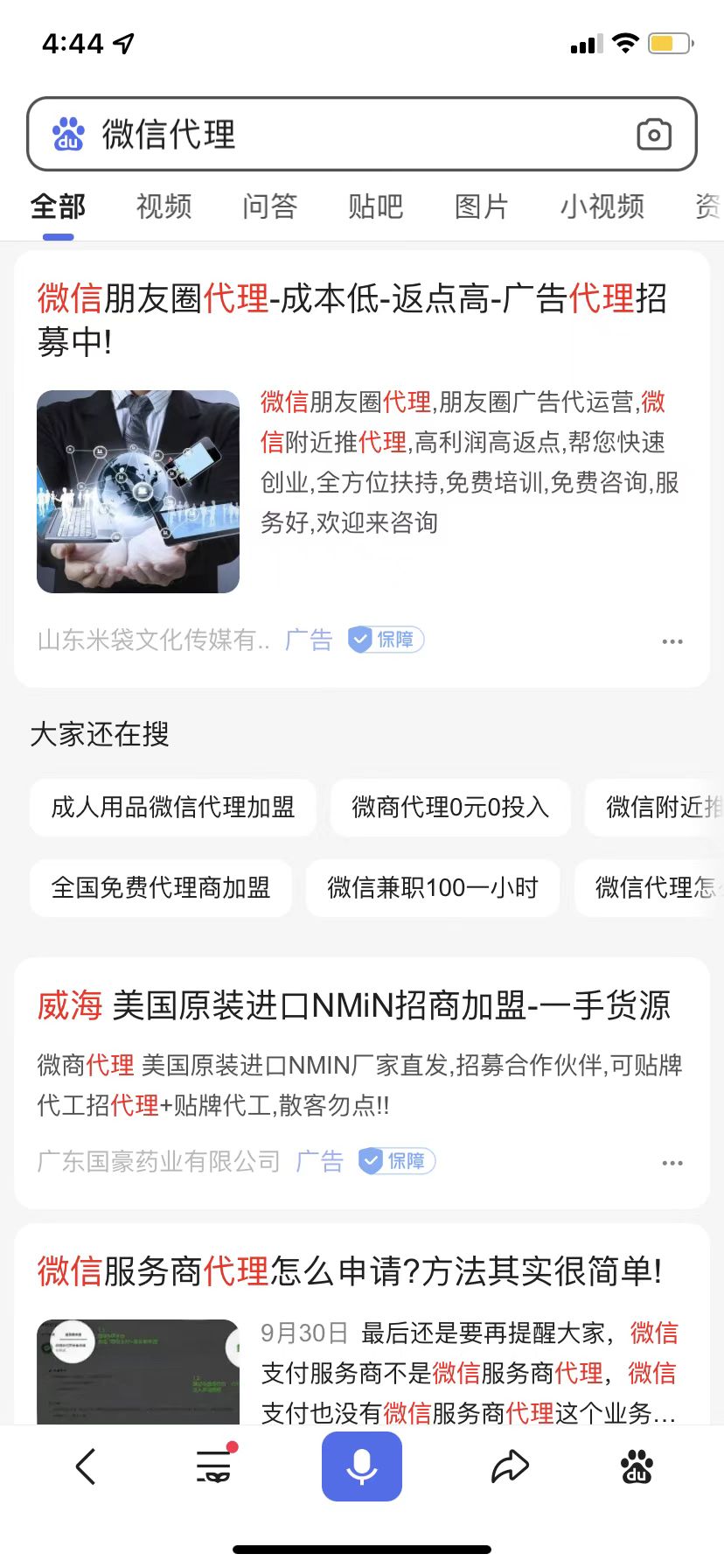The width and height of the screenshot is (724, 1568).
Task: Search 全国免费代理商加盟 suggestion
Action: [161, 887]
